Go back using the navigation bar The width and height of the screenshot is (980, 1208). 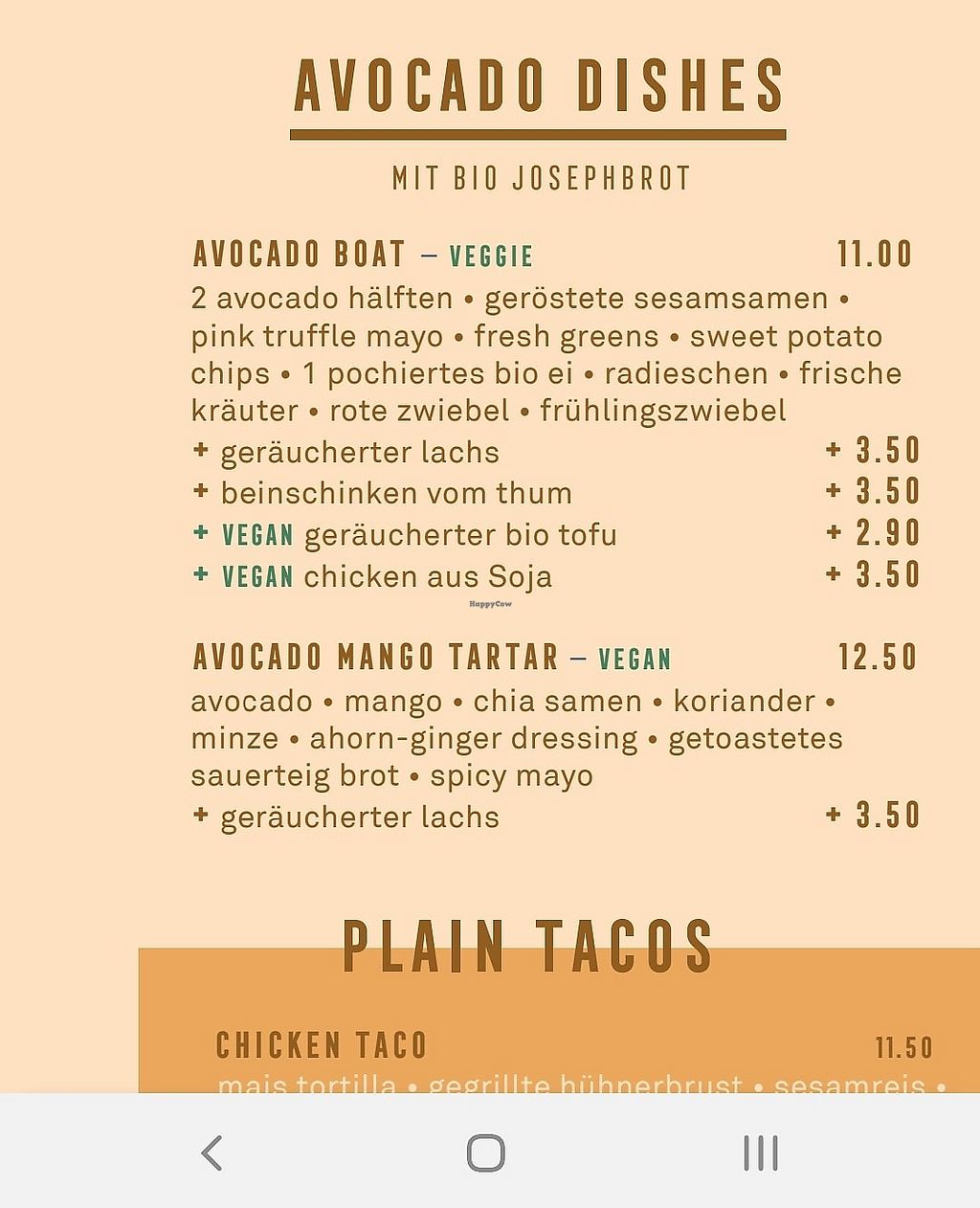click(x=212, y=1152)
